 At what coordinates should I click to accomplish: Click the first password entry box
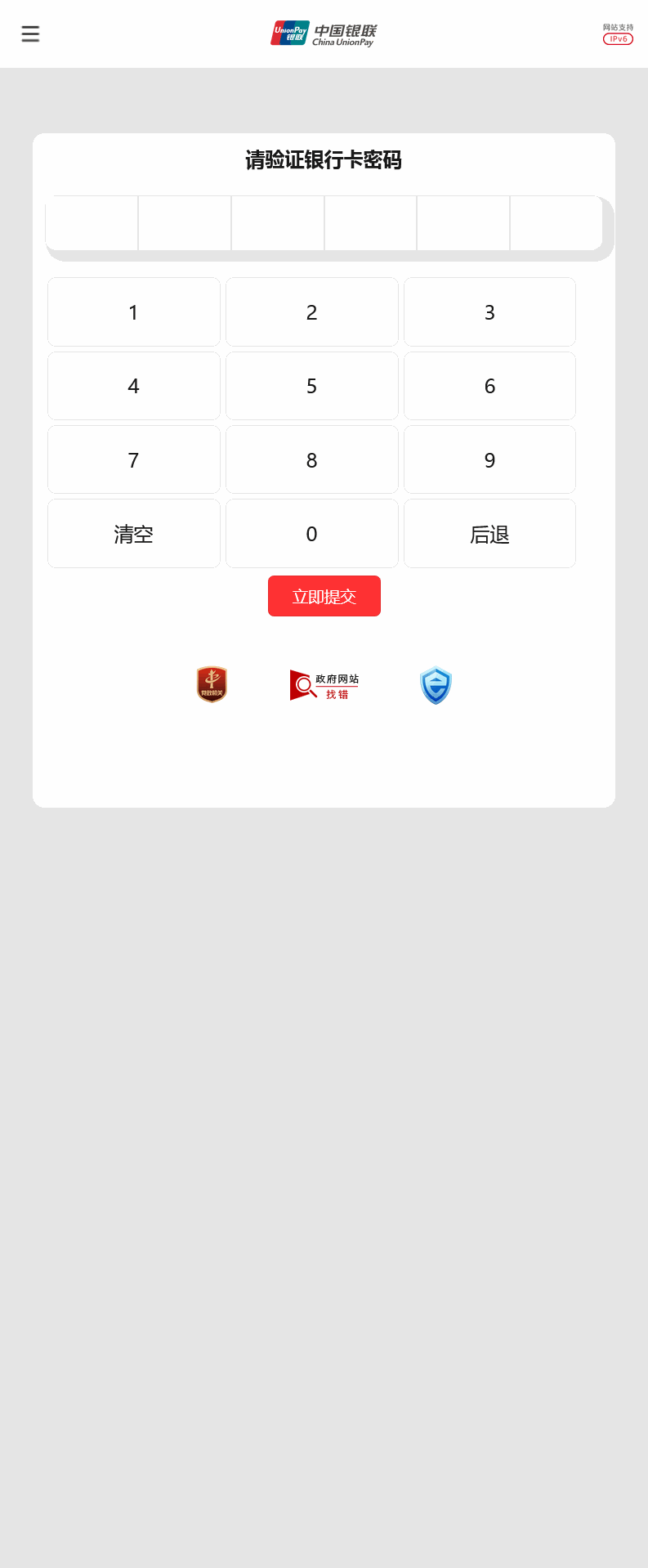(x=92, y=223)
